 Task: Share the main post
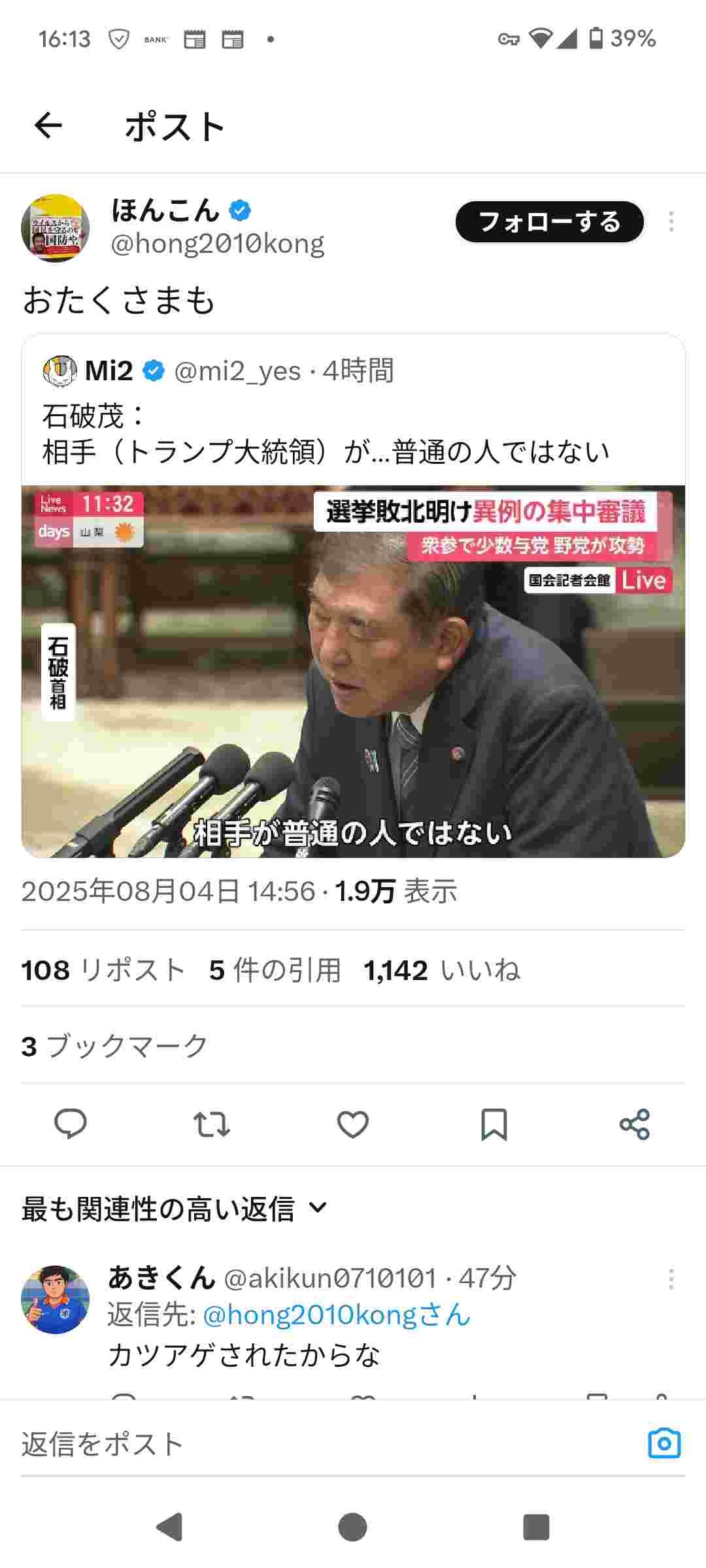click(x=635, y=1124)
